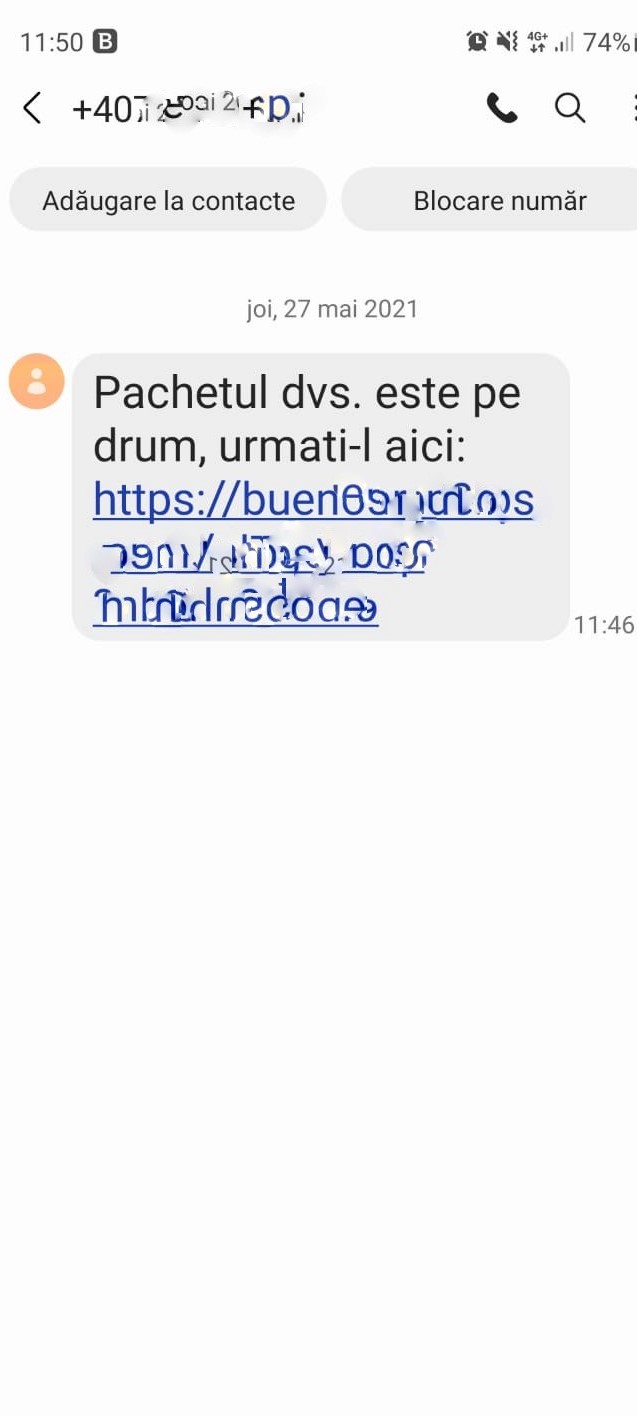Call this number via phone icon

(502, 108)
